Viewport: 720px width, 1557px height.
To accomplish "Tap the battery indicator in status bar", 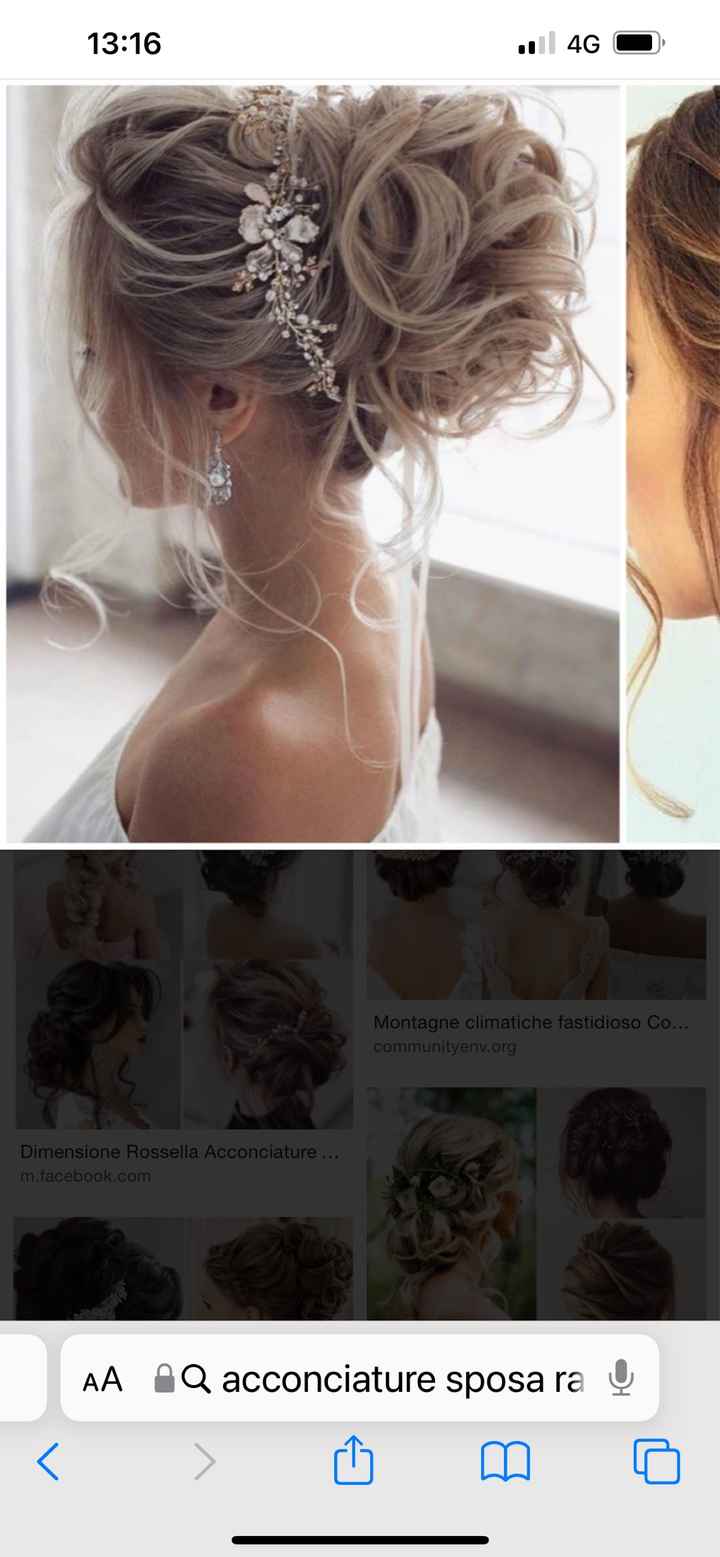I will pos(640,43).
